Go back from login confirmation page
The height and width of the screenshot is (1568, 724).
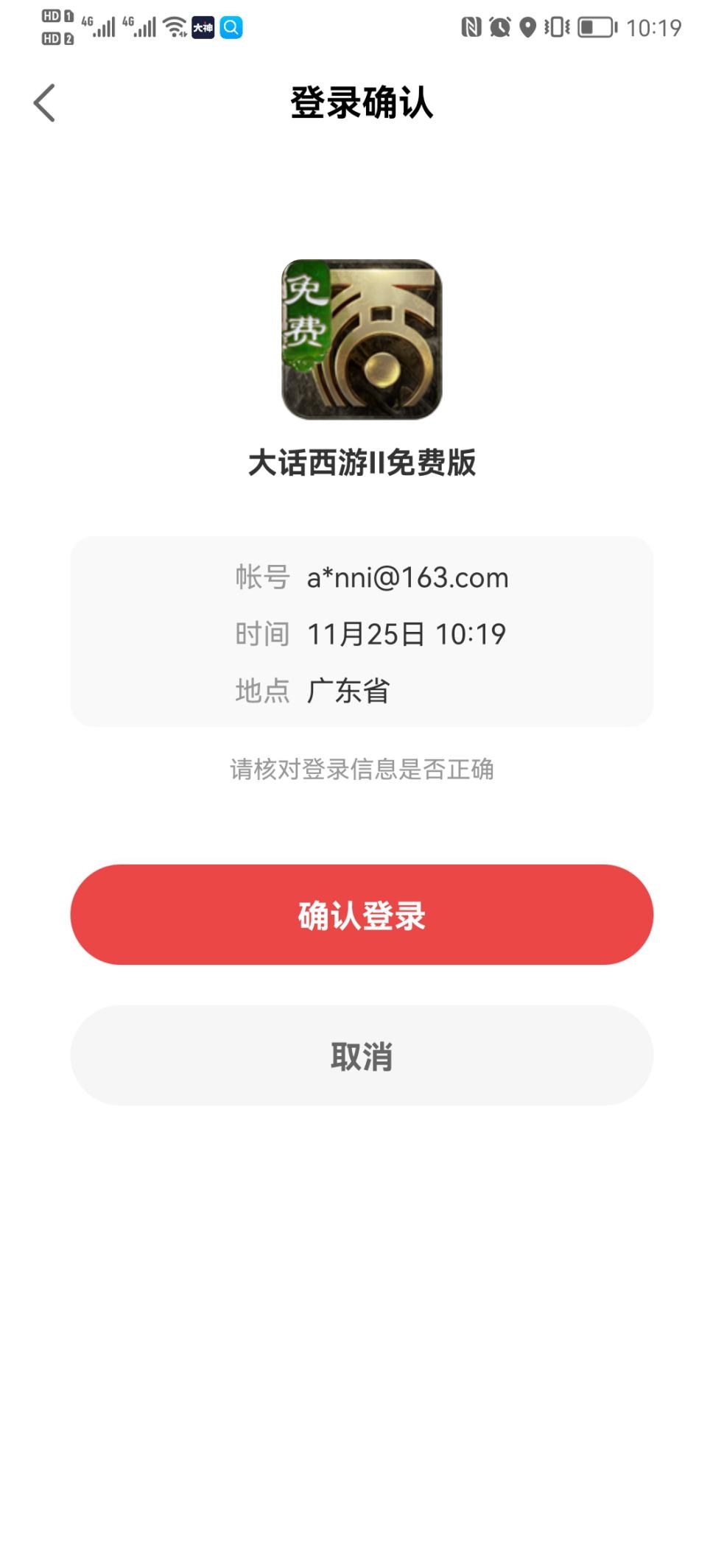tap(44, 102)
